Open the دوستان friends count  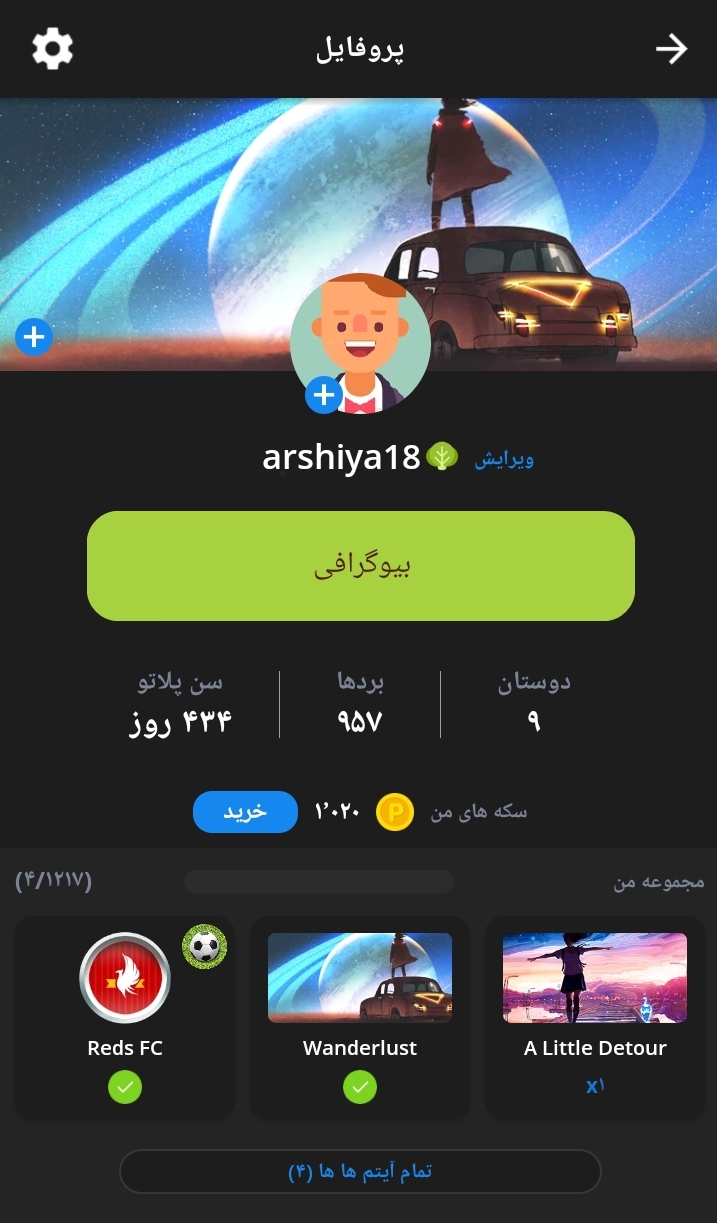point(534,704)
